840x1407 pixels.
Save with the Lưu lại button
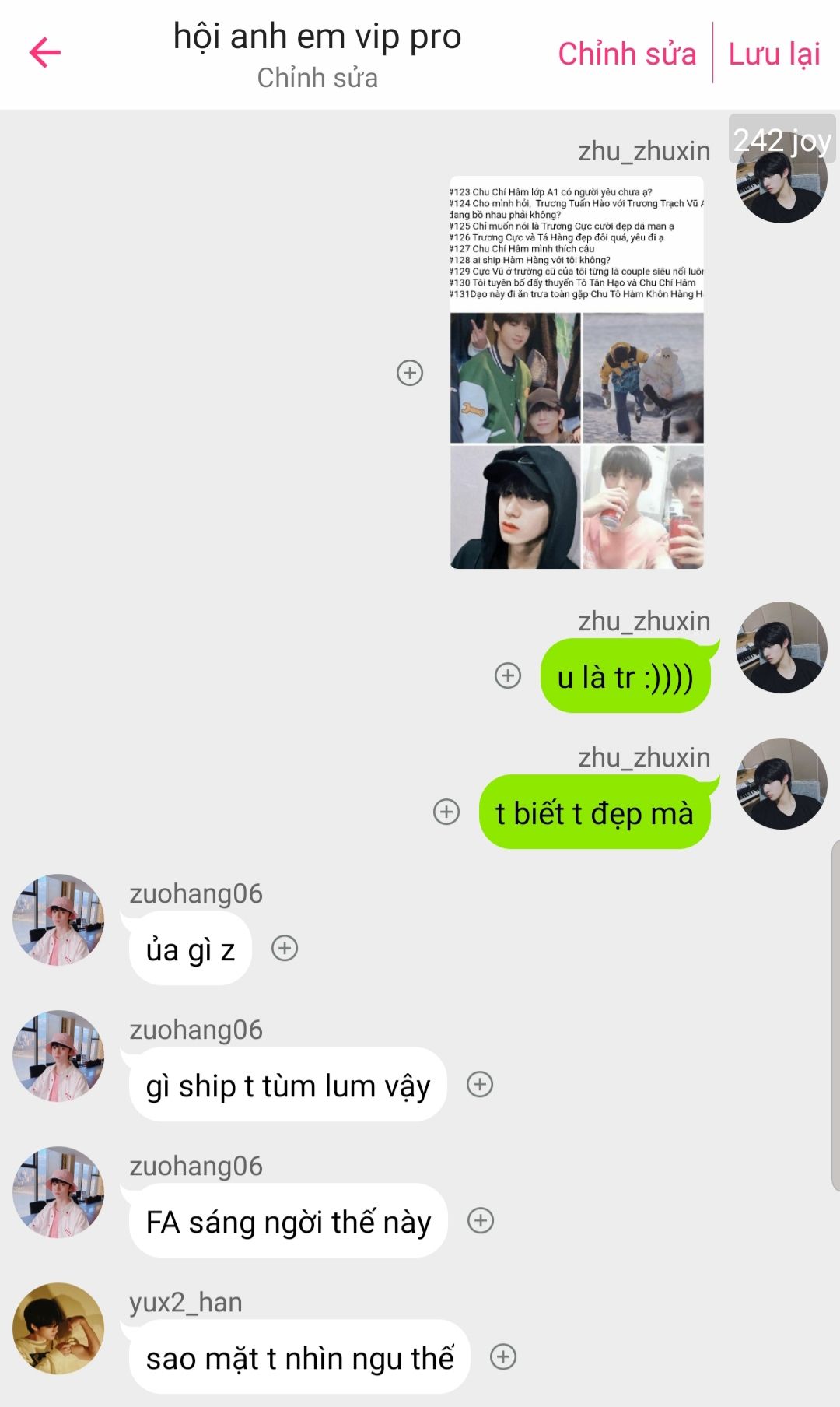774,54
